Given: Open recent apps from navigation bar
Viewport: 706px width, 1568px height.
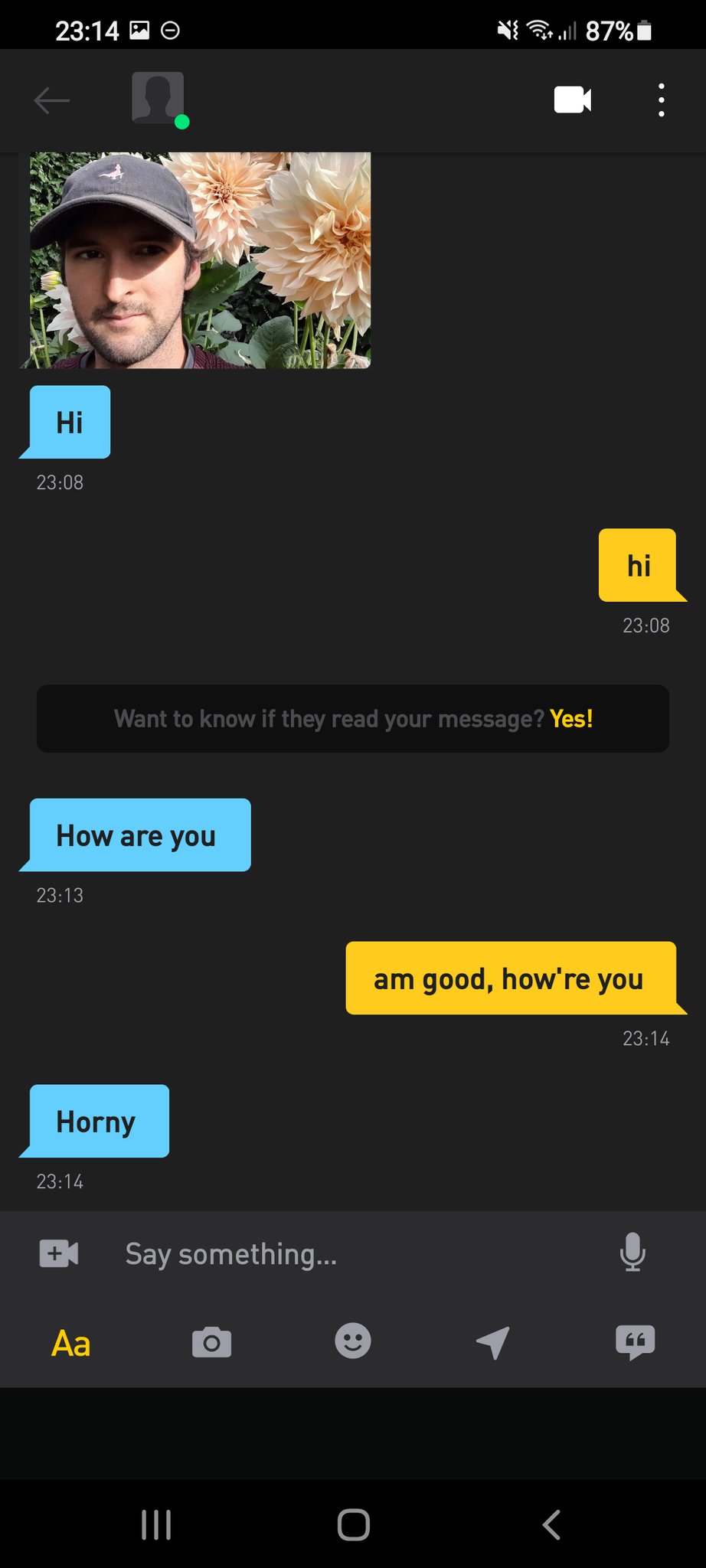Looking at the screenshot, I should pyautogui.click(x=156, y=1524).
